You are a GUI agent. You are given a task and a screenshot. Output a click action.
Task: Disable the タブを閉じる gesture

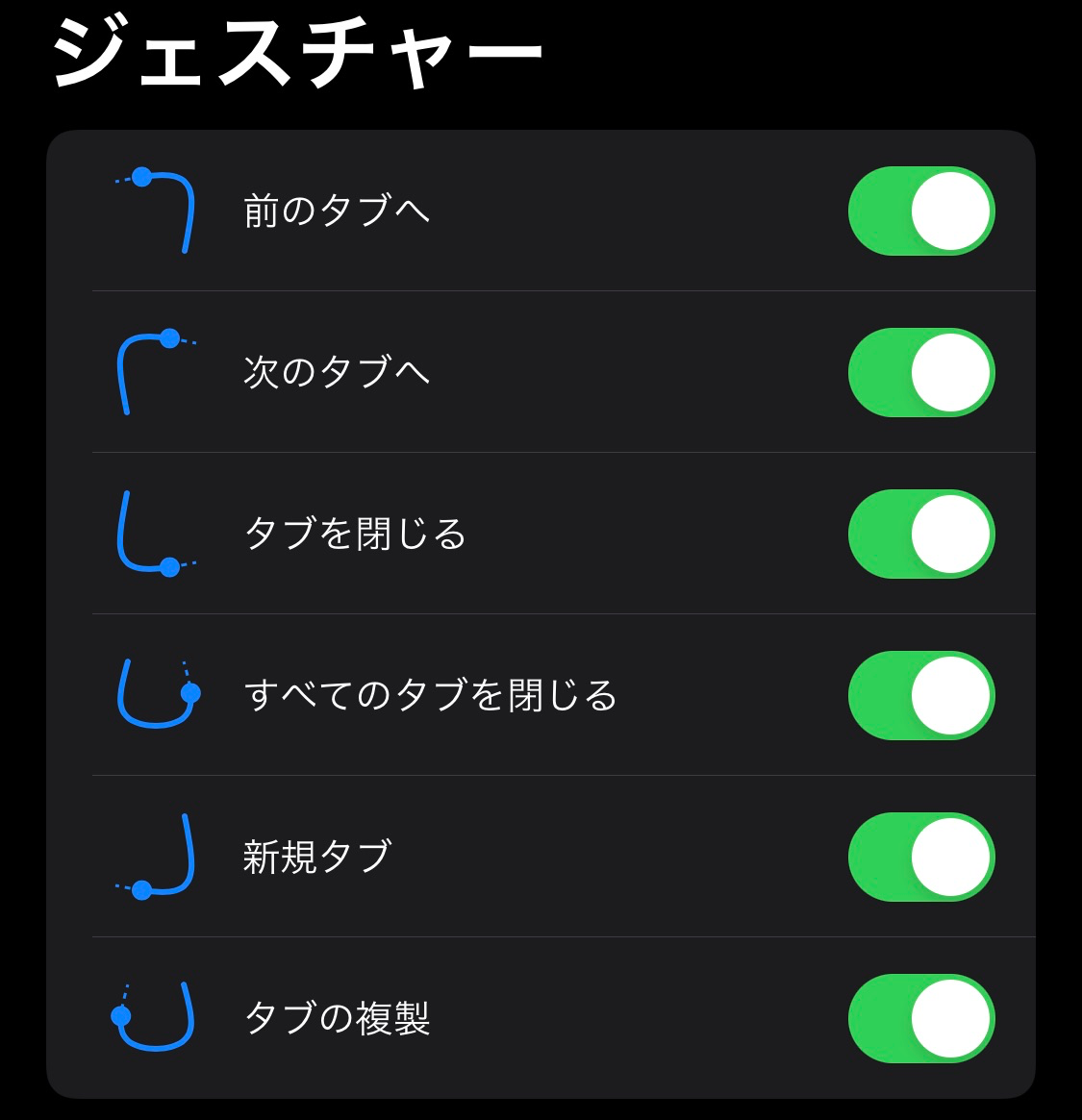point(920,534)
